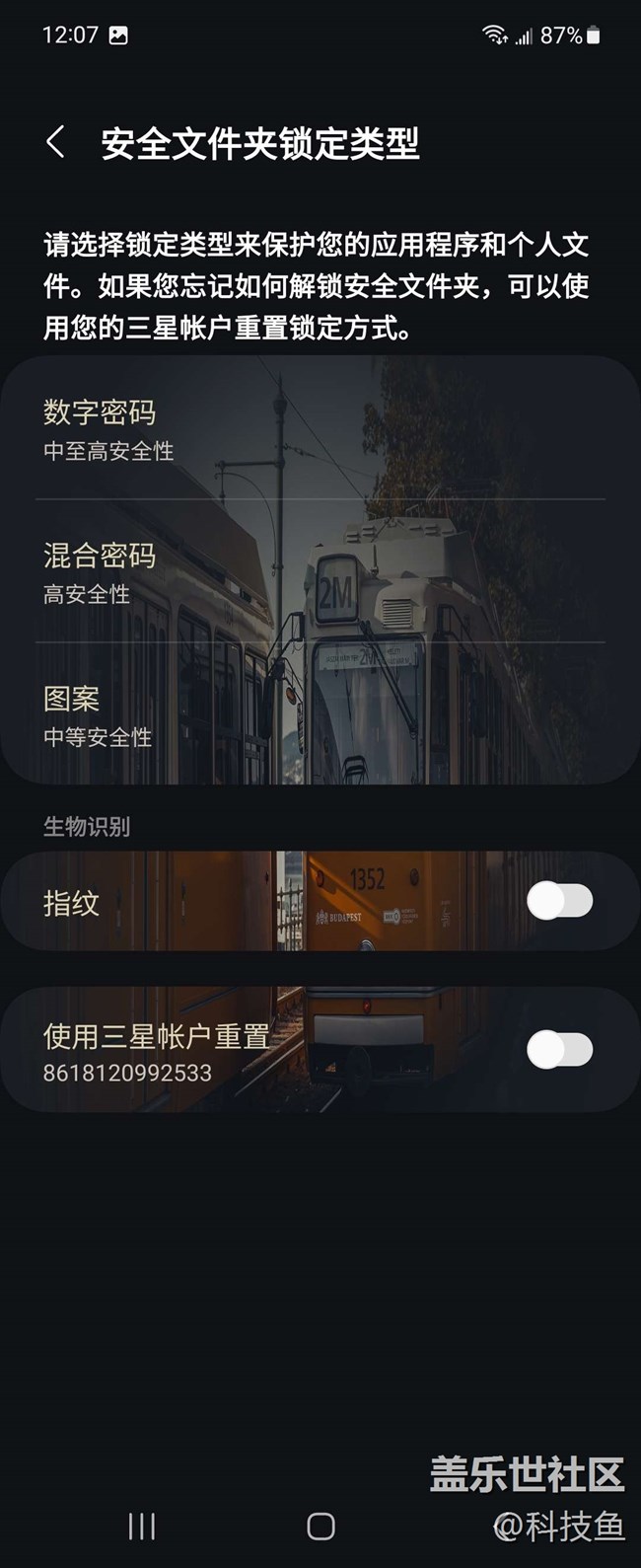Tap the system home button

point(320,1527)
